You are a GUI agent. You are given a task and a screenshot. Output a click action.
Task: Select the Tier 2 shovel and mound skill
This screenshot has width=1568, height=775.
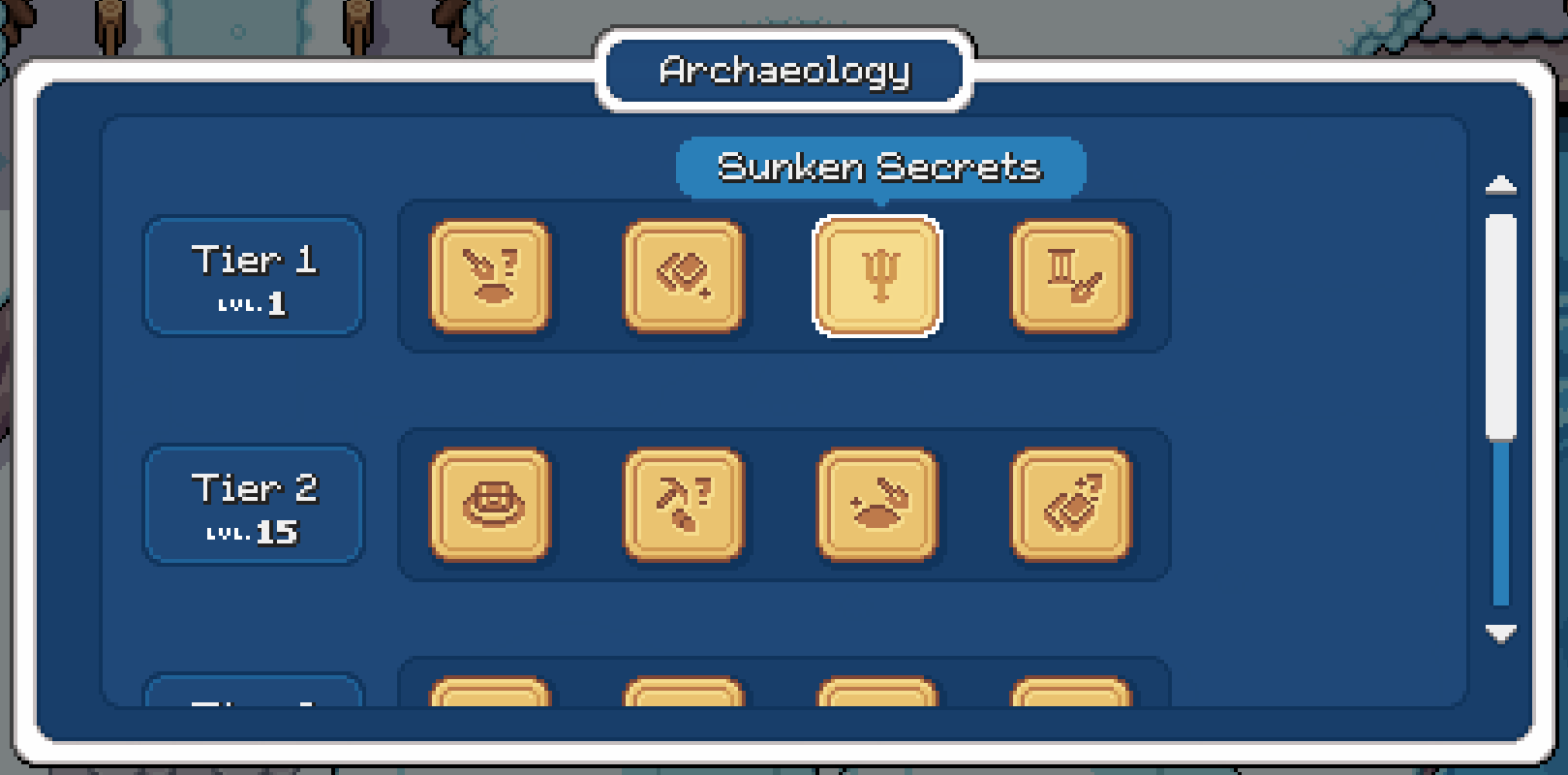877,505
